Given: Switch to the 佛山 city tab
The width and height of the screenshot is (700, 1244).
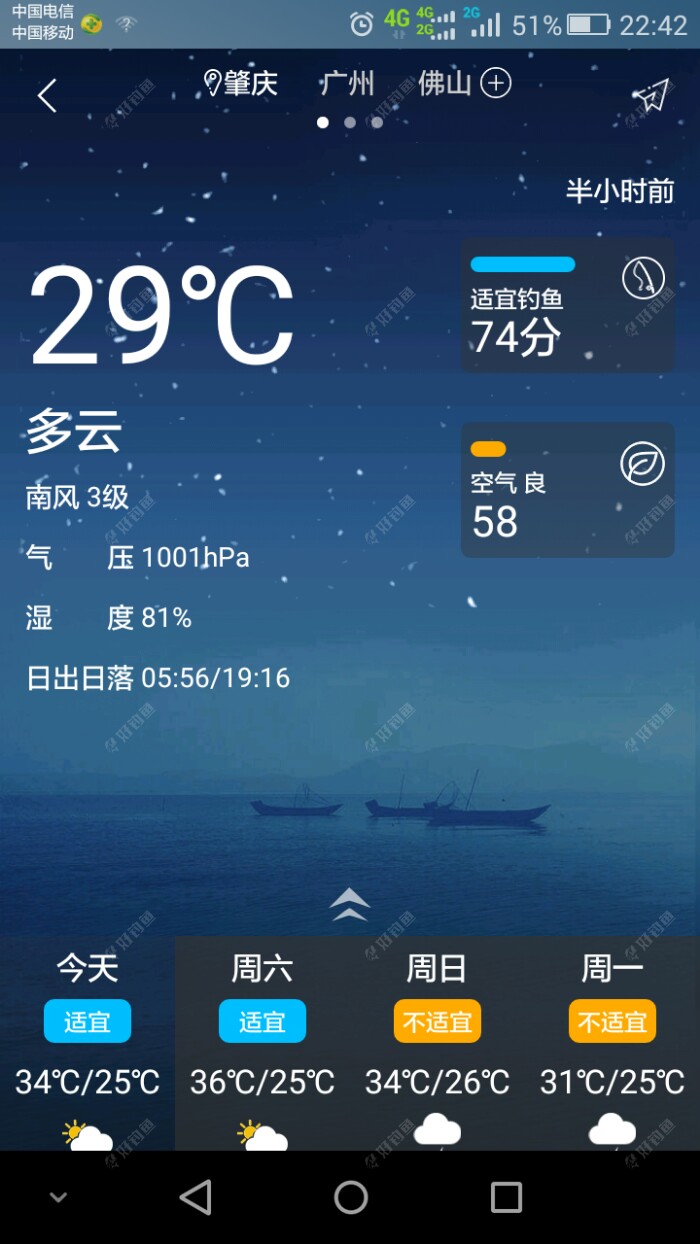Looking at the screenshot, I should point(444,83).
